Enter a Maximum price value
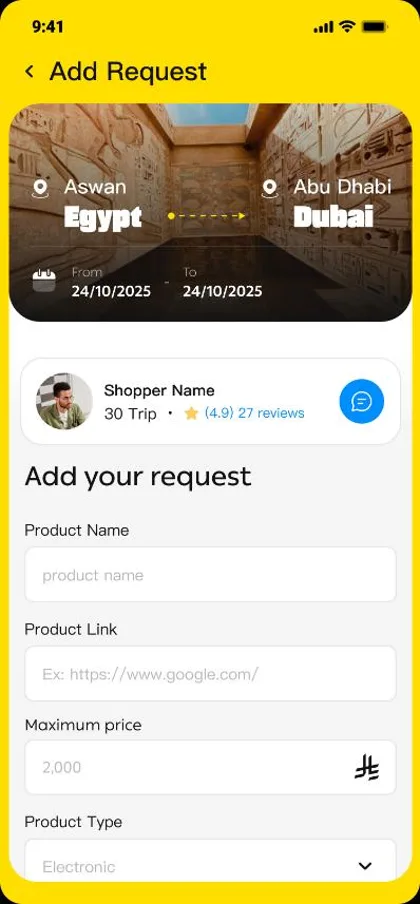The image size is (420, 904). click(x=210, y=767)
